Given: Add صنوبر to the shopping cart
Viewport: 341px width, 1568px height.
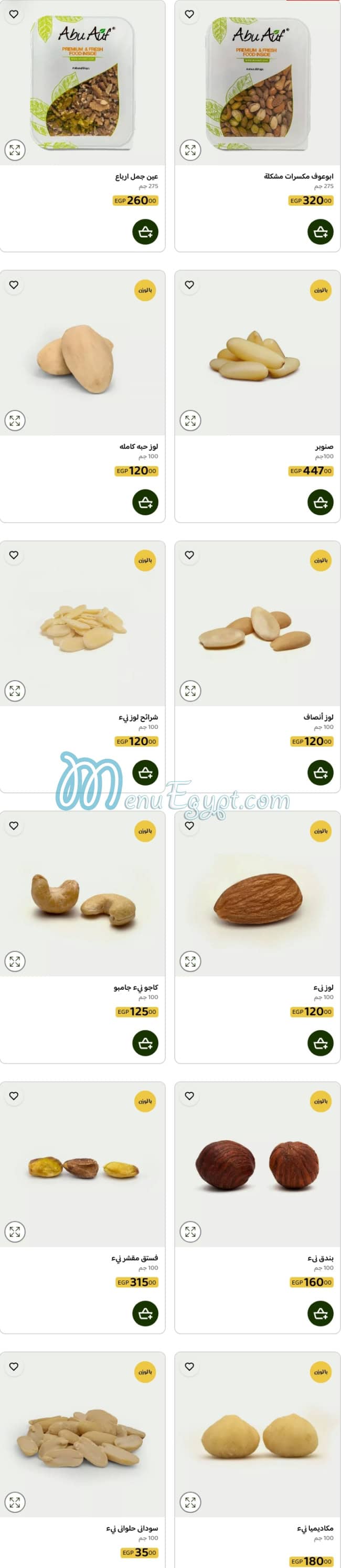Looking at the screenshot, I should (321, 502).
